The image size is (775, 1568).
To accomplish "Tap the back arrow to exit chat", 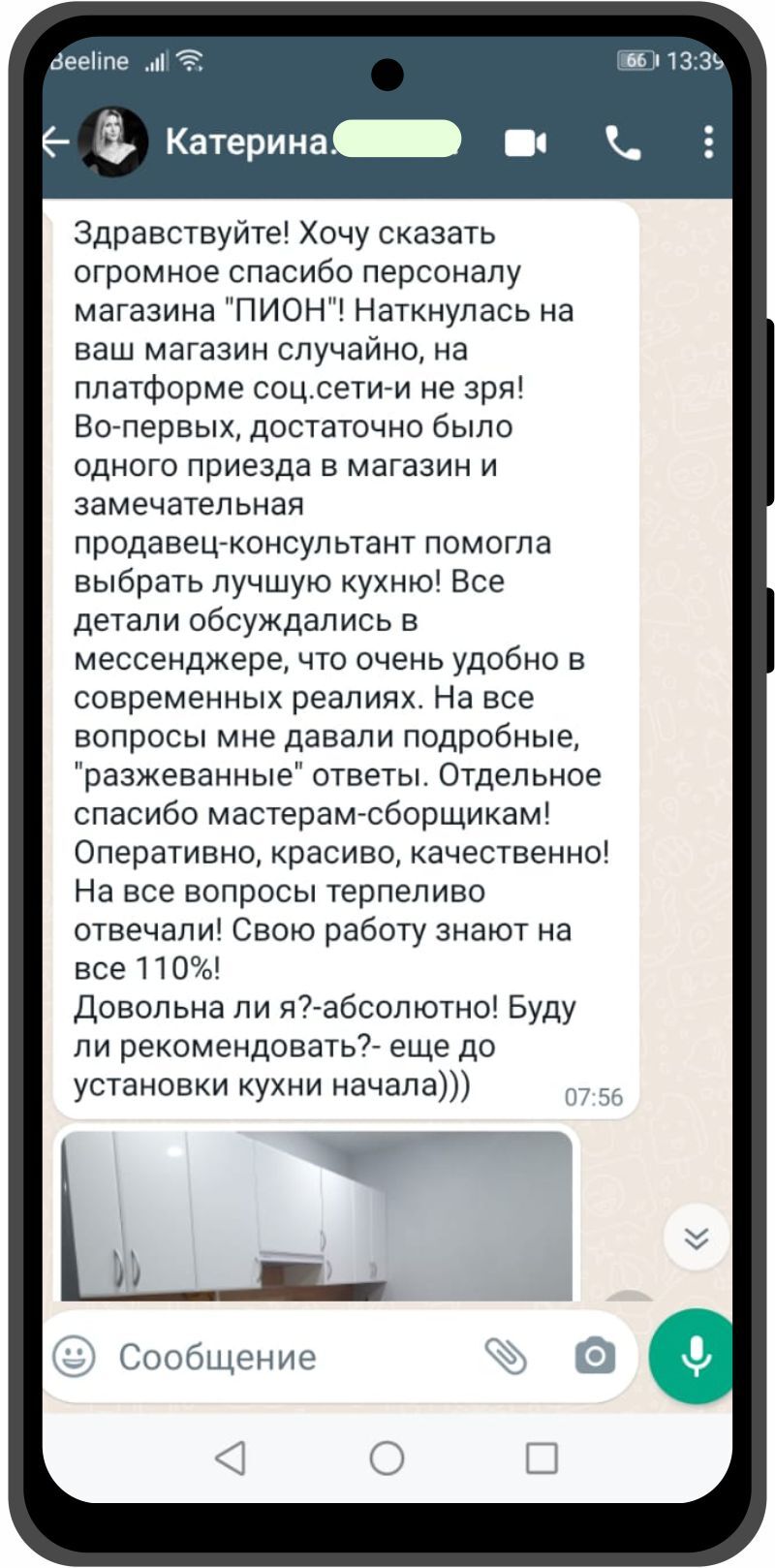I will pos(53,139).
